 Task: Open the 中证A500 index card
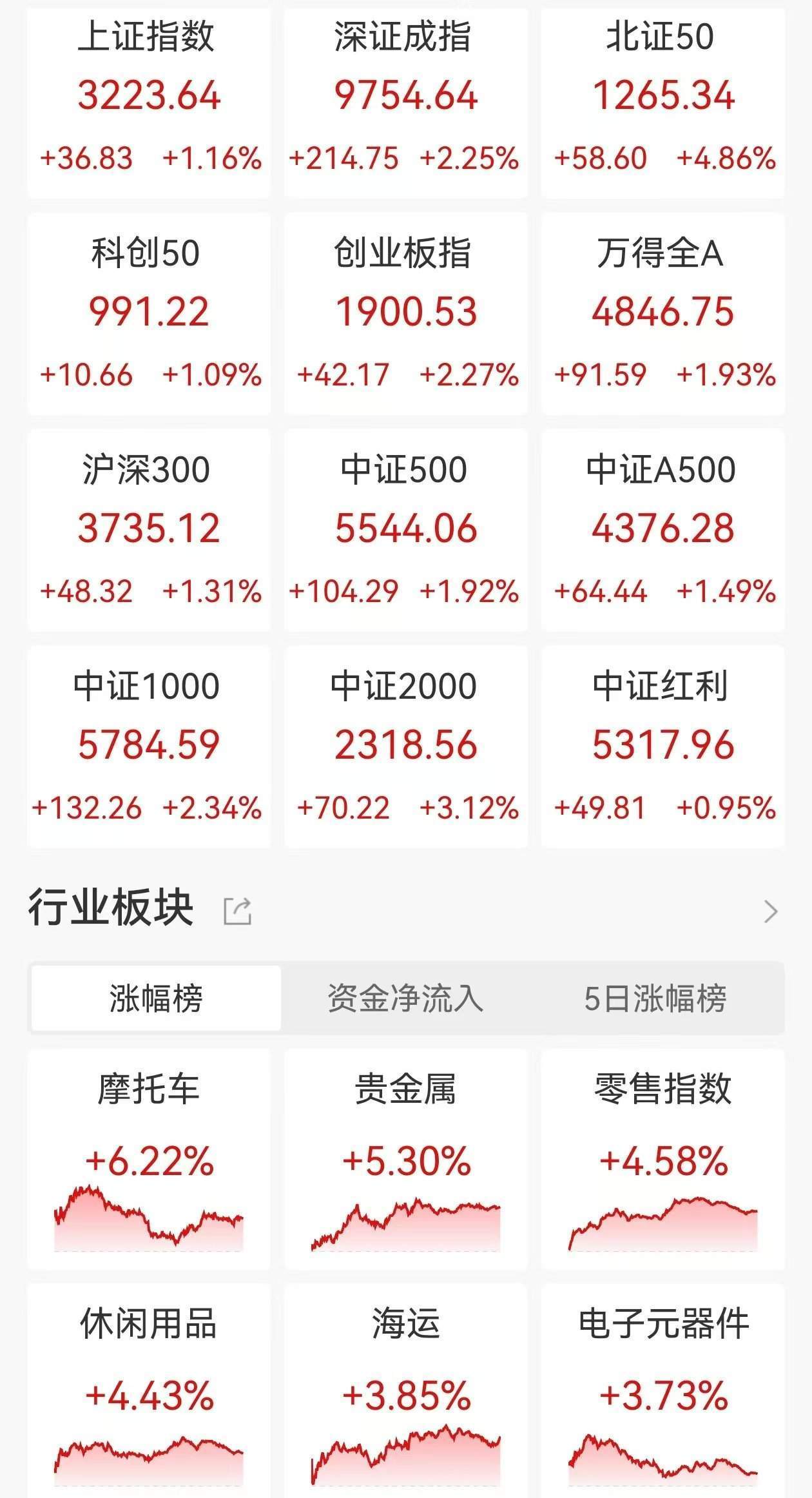tap(664, 532)
